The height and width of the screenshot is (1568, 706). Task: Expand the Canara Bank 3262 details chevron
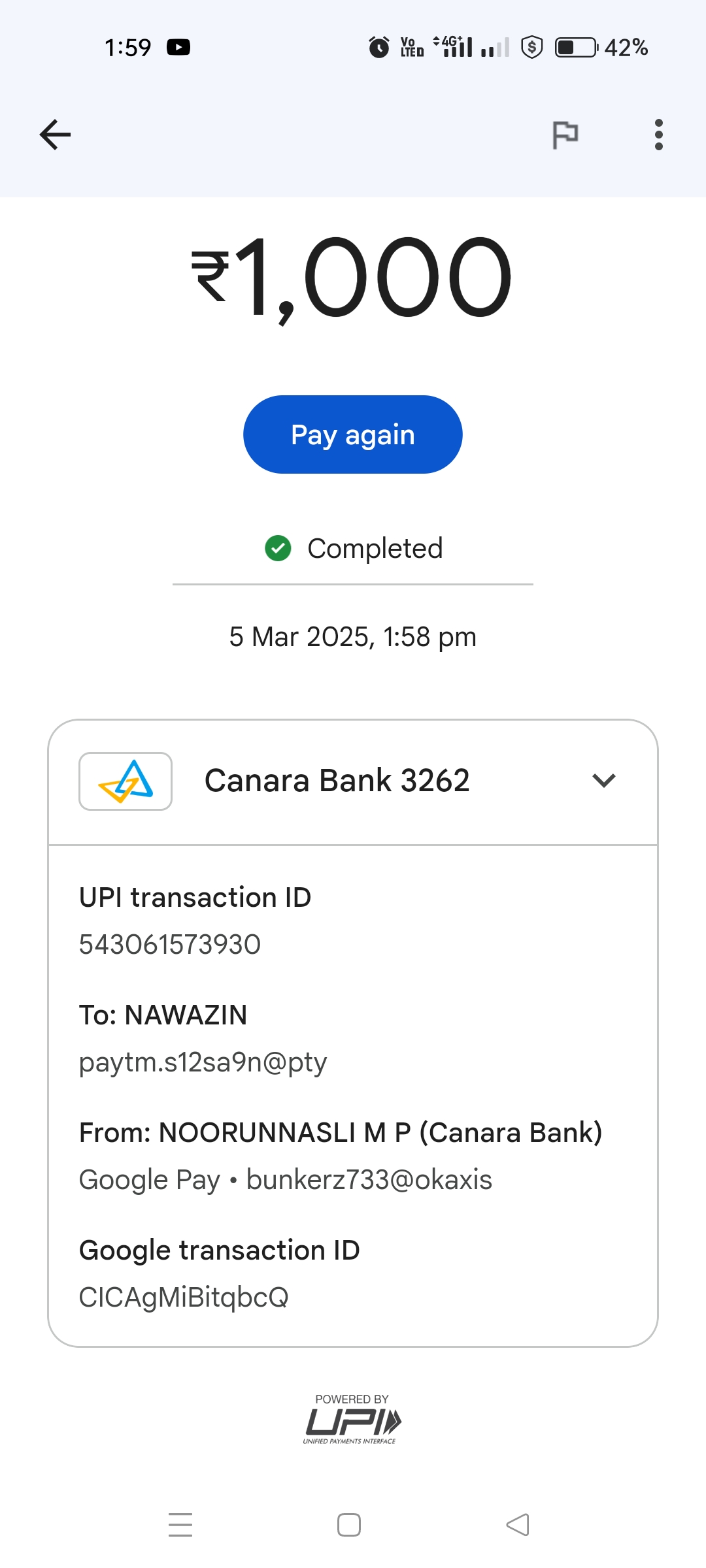[603, 780]
